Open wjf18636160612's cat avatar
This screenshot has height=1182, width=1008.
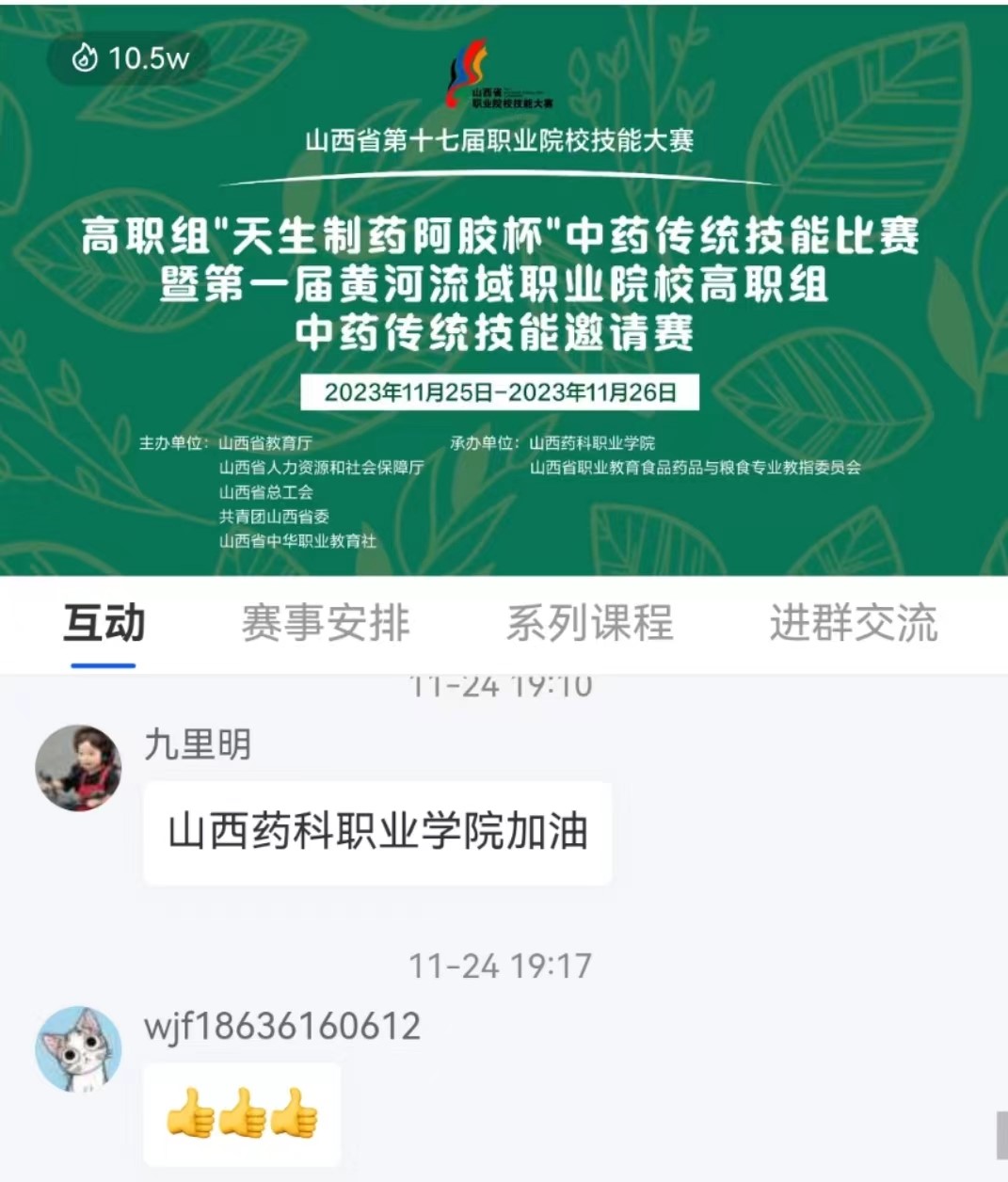pos(78,1049)
